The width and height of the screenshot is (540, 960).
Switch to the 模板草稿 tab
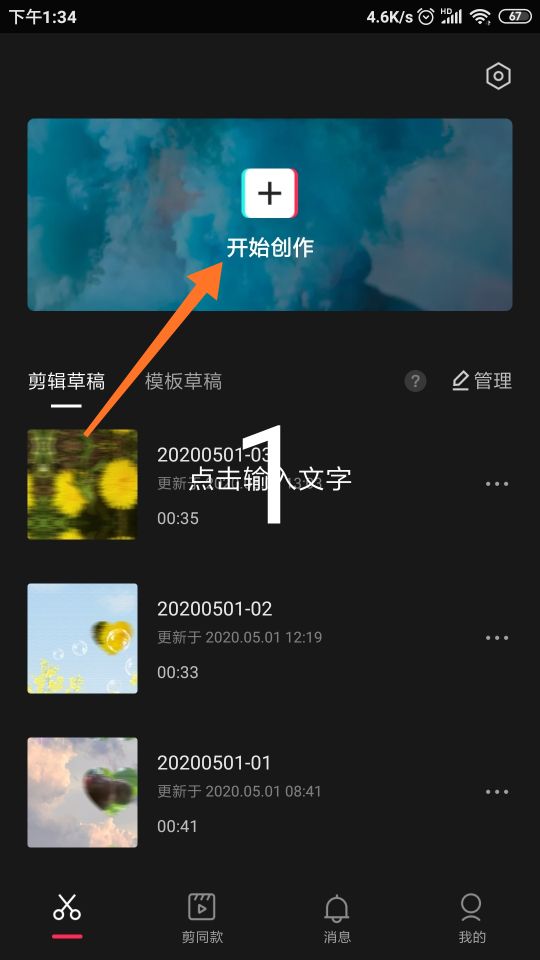pos(183,381)
